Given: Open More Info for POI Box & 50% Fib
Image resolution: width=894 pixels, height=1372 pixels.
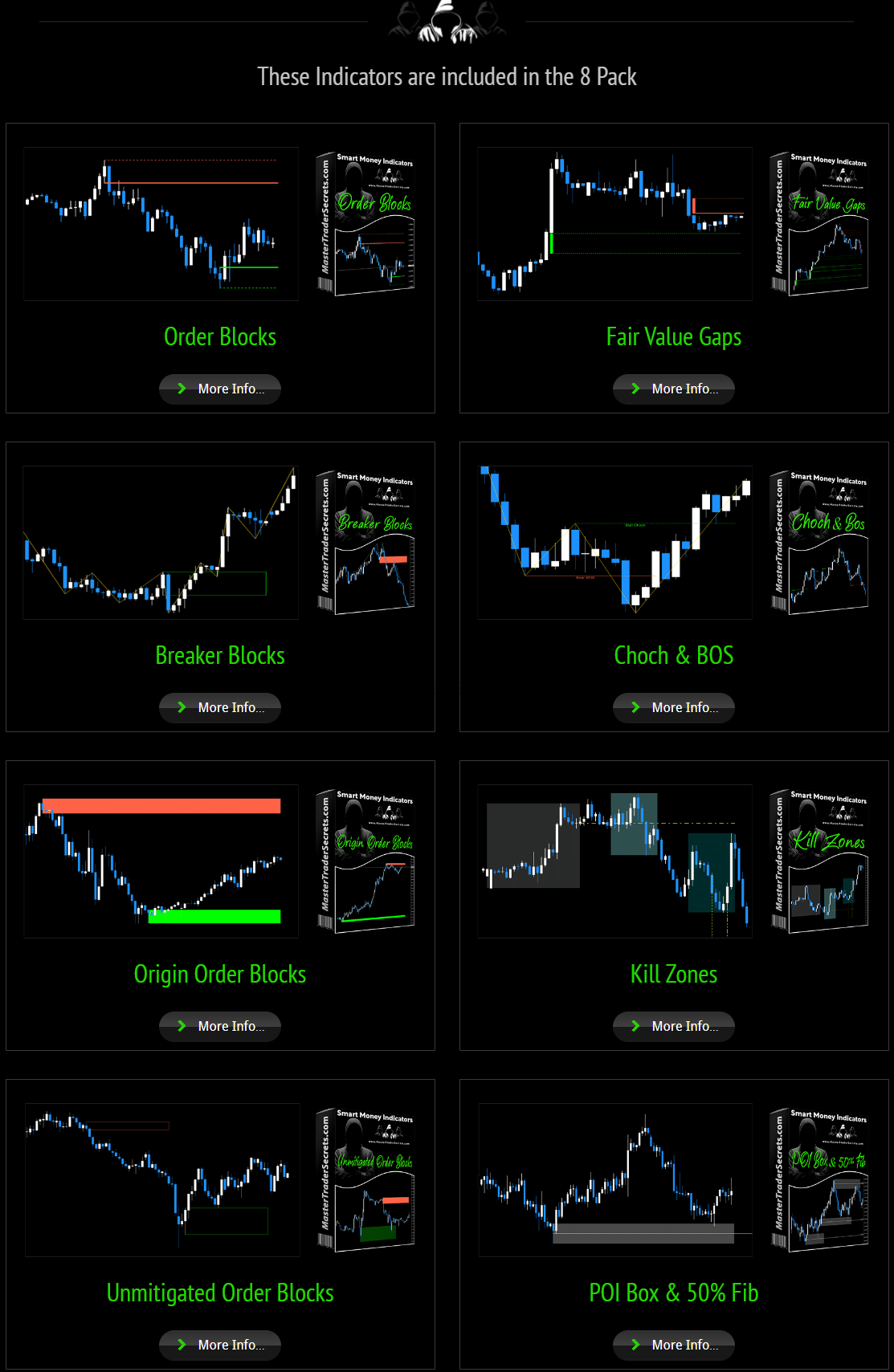Looking at the screenshot, I should 673,1346.
